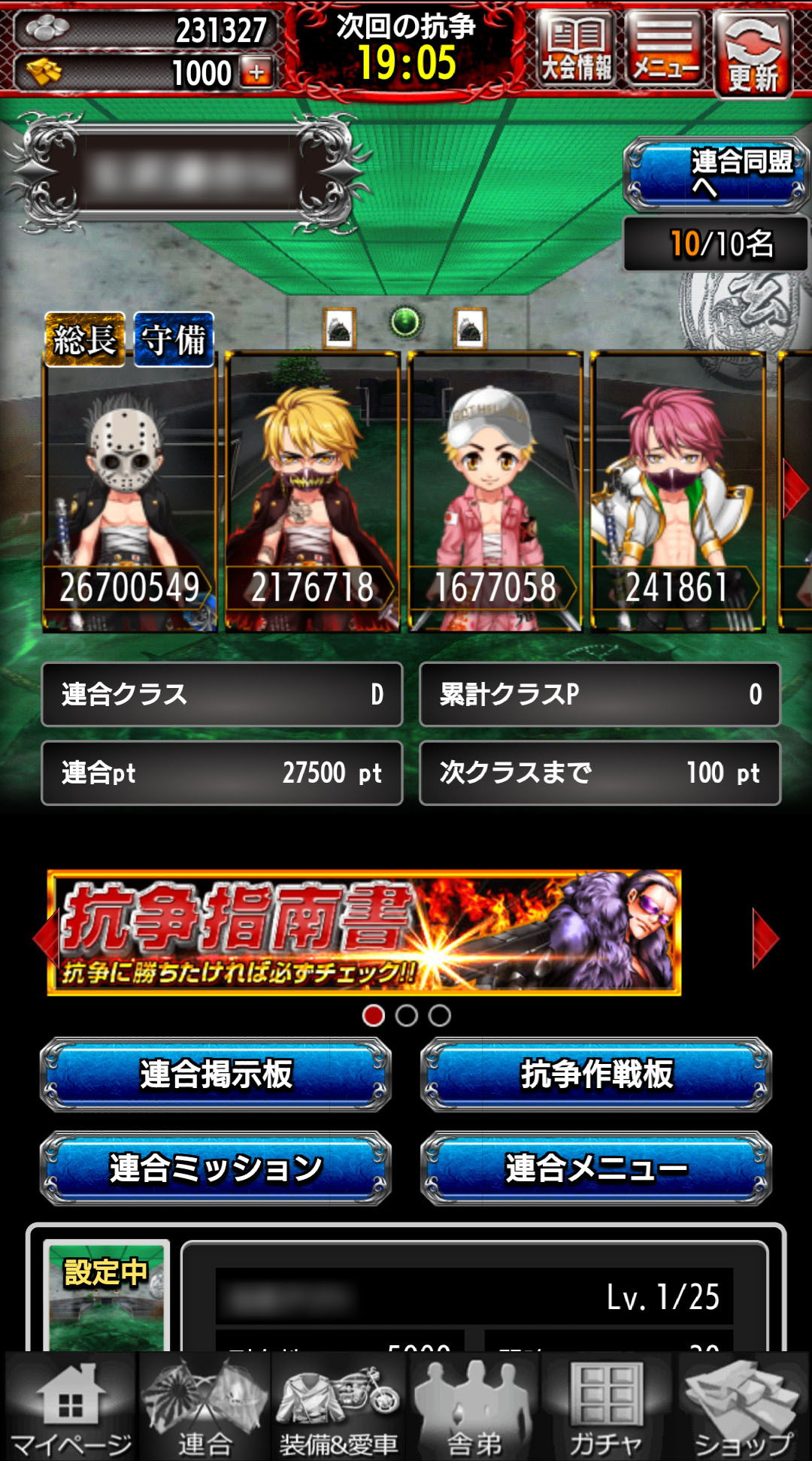Open 大会情報 tournament info
This screenshot has width=812, height=1461.
tap(576, 50)
